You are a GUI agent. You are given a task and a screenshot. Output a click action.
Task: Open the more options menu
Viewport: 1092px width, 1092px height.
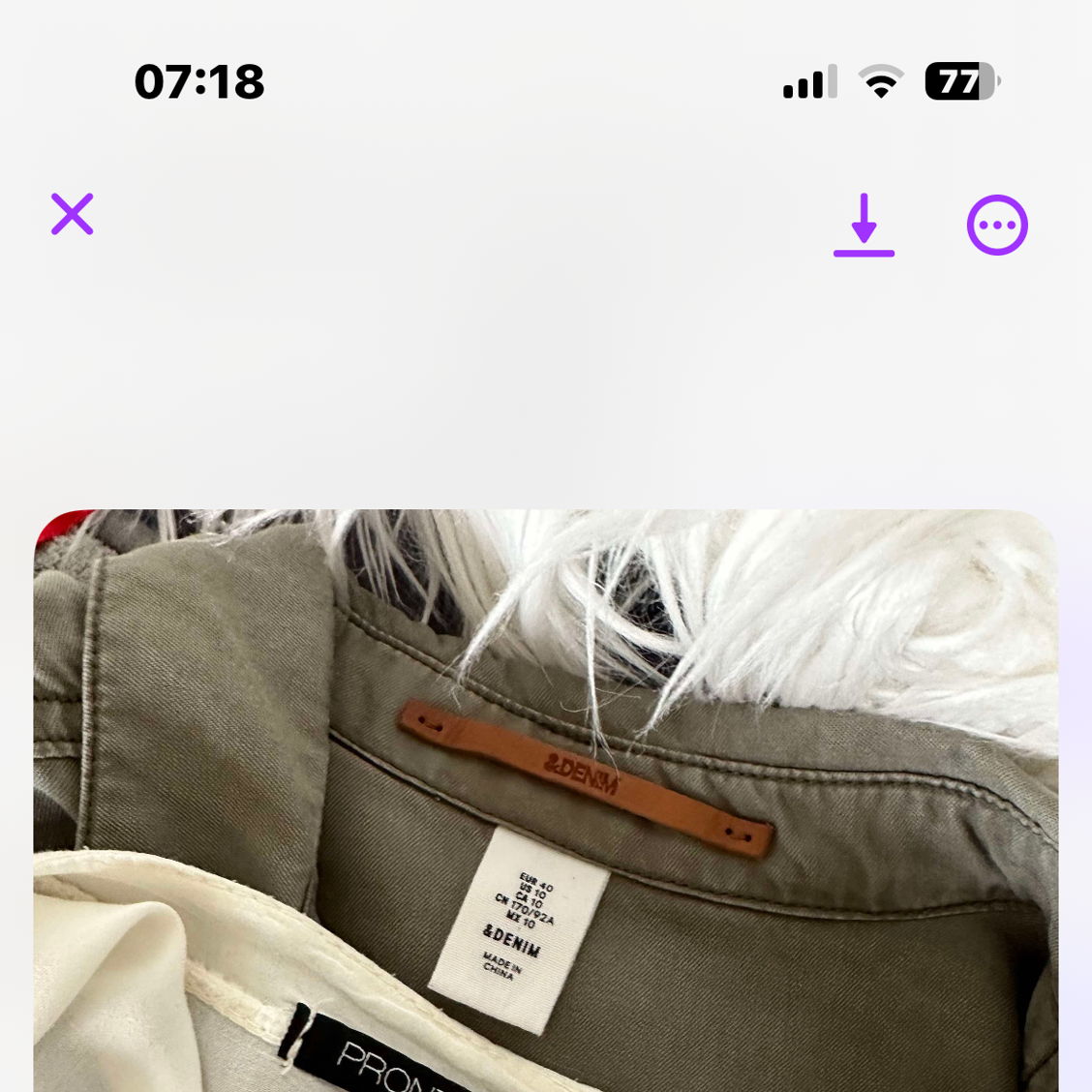coord(997,226)
